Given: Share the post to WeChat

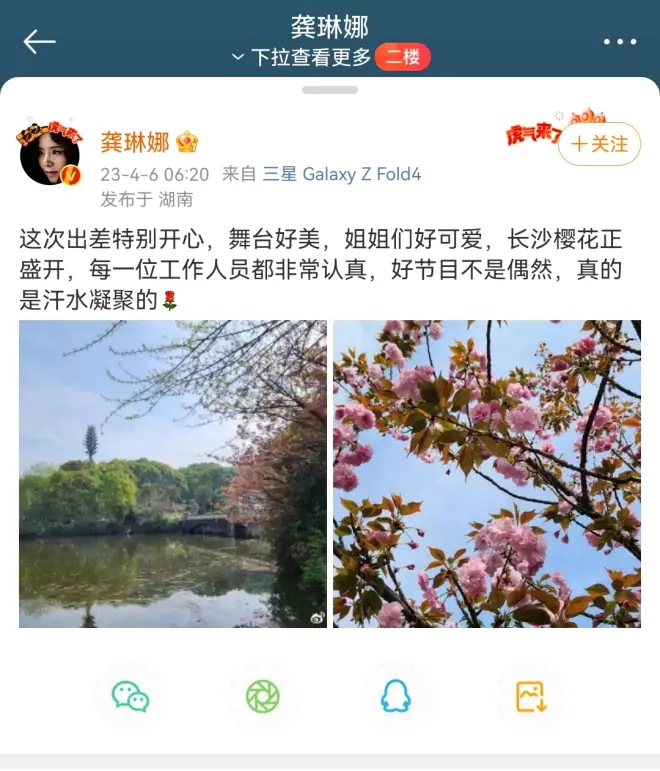Looking at the screenshot, I should tap(130, 696).
